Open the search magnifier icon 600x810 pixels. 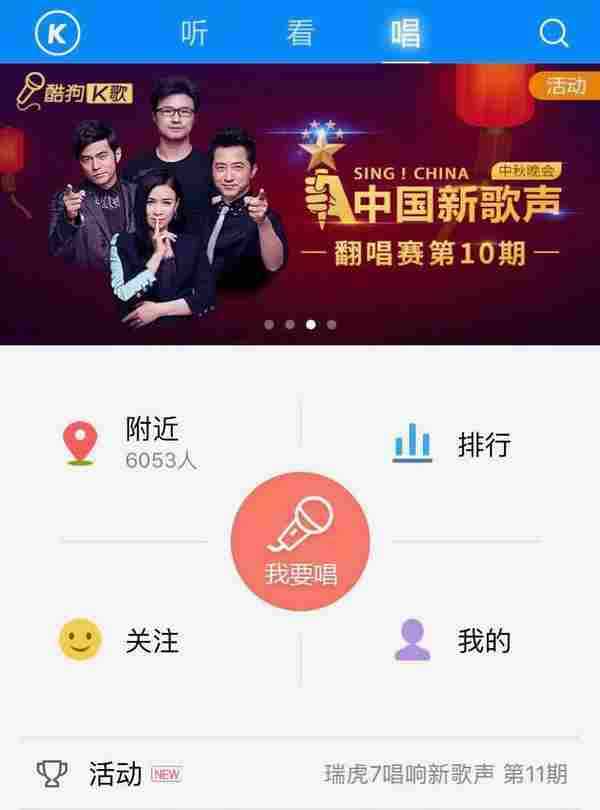pos(553,32)
